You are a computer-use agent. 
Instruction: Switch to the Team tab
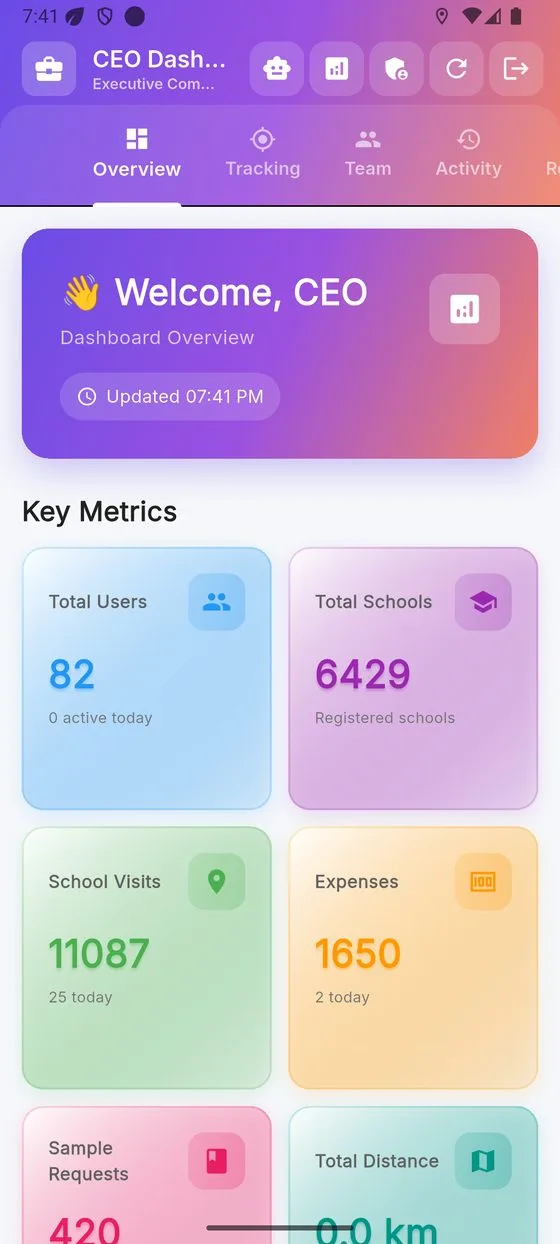pyautogui.click(x=368, y=154)
